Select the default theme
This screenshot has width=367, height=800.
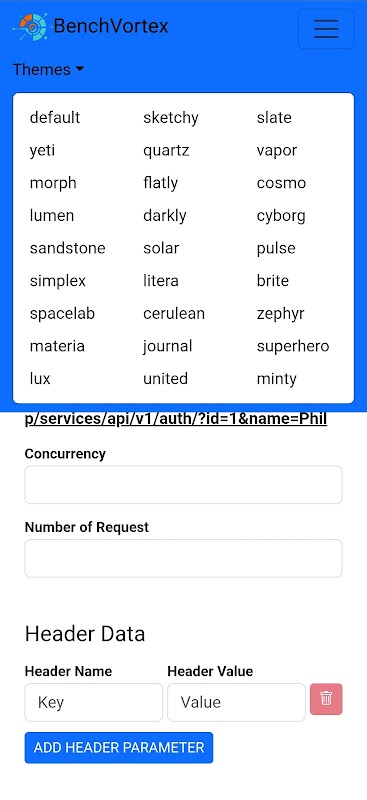click(55, 117)
